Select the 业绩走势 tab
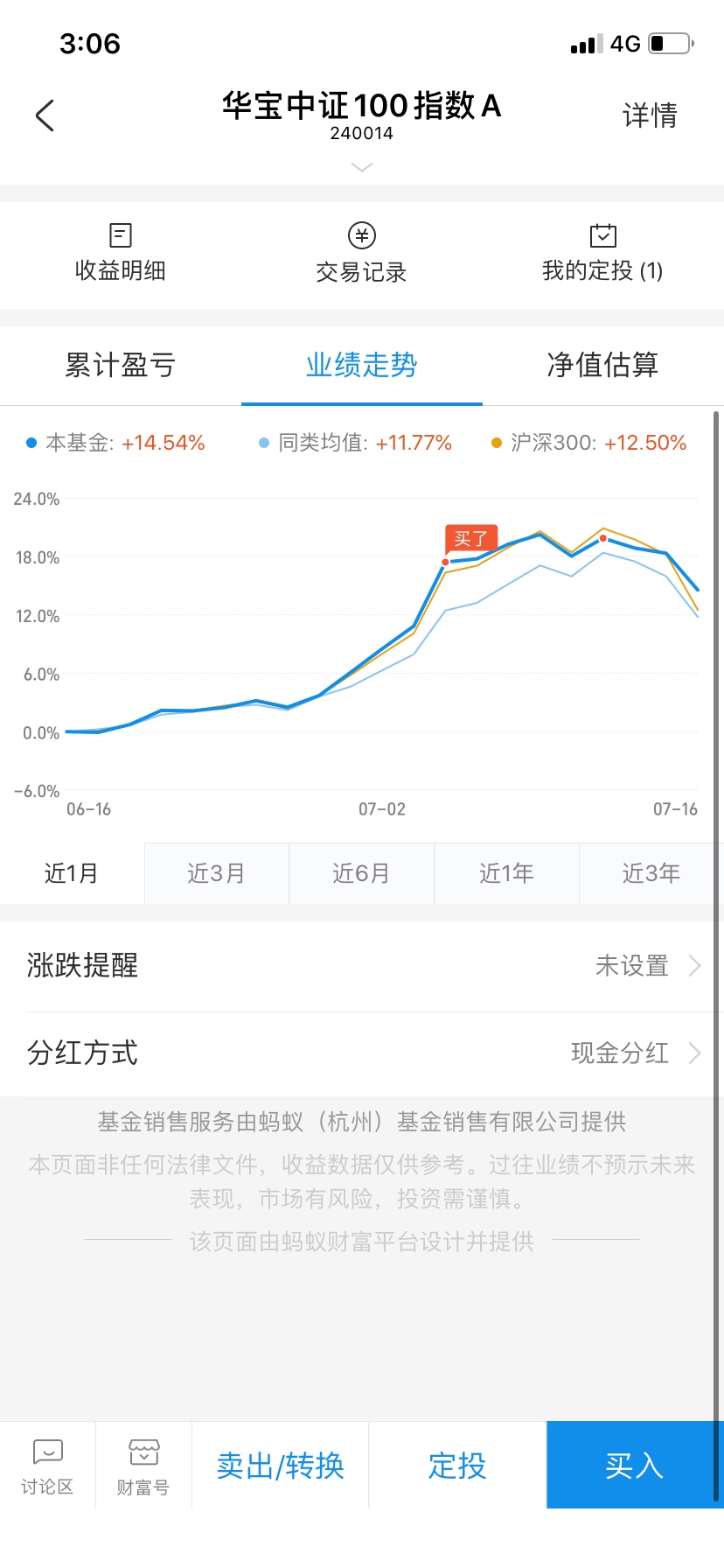 tap(361, 365)
